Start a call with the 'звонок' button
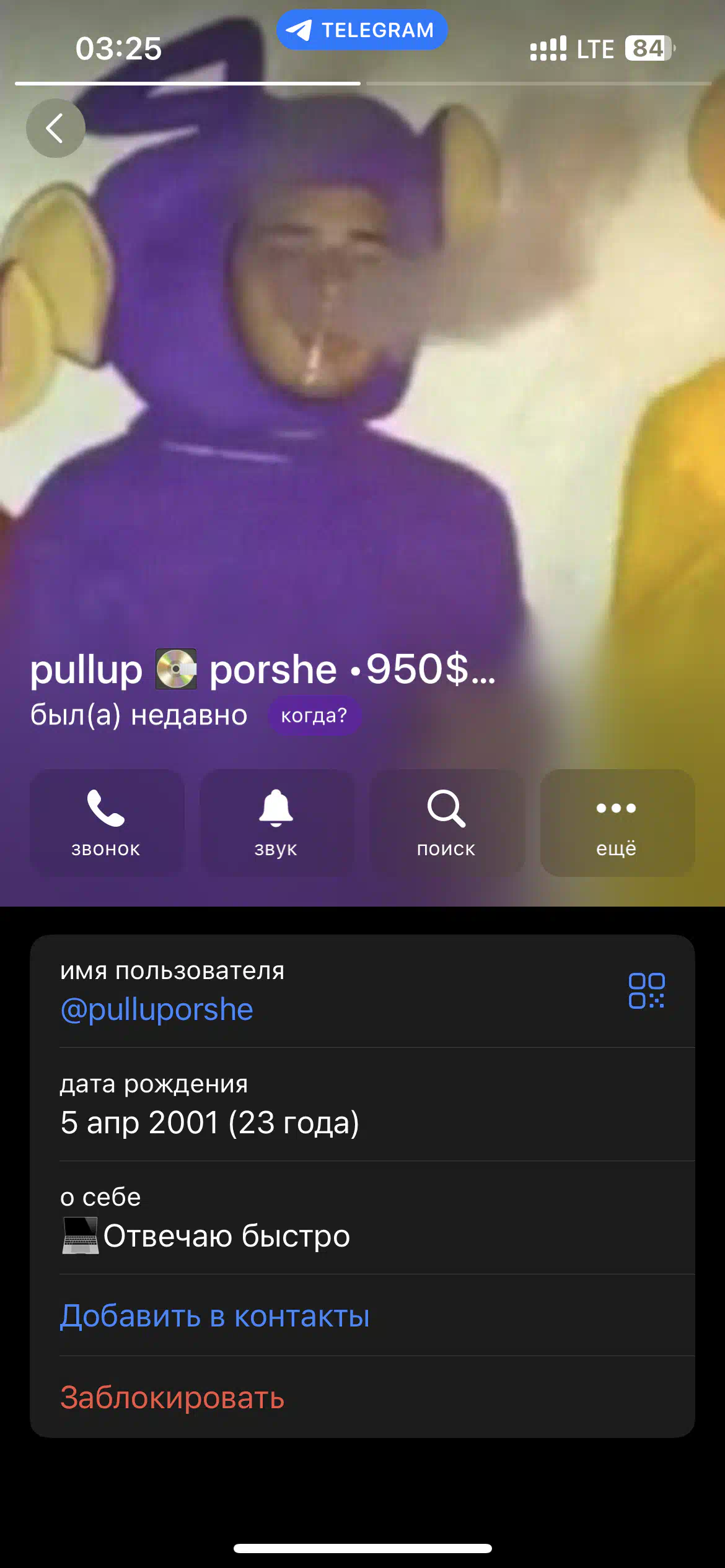 (107, 822)
